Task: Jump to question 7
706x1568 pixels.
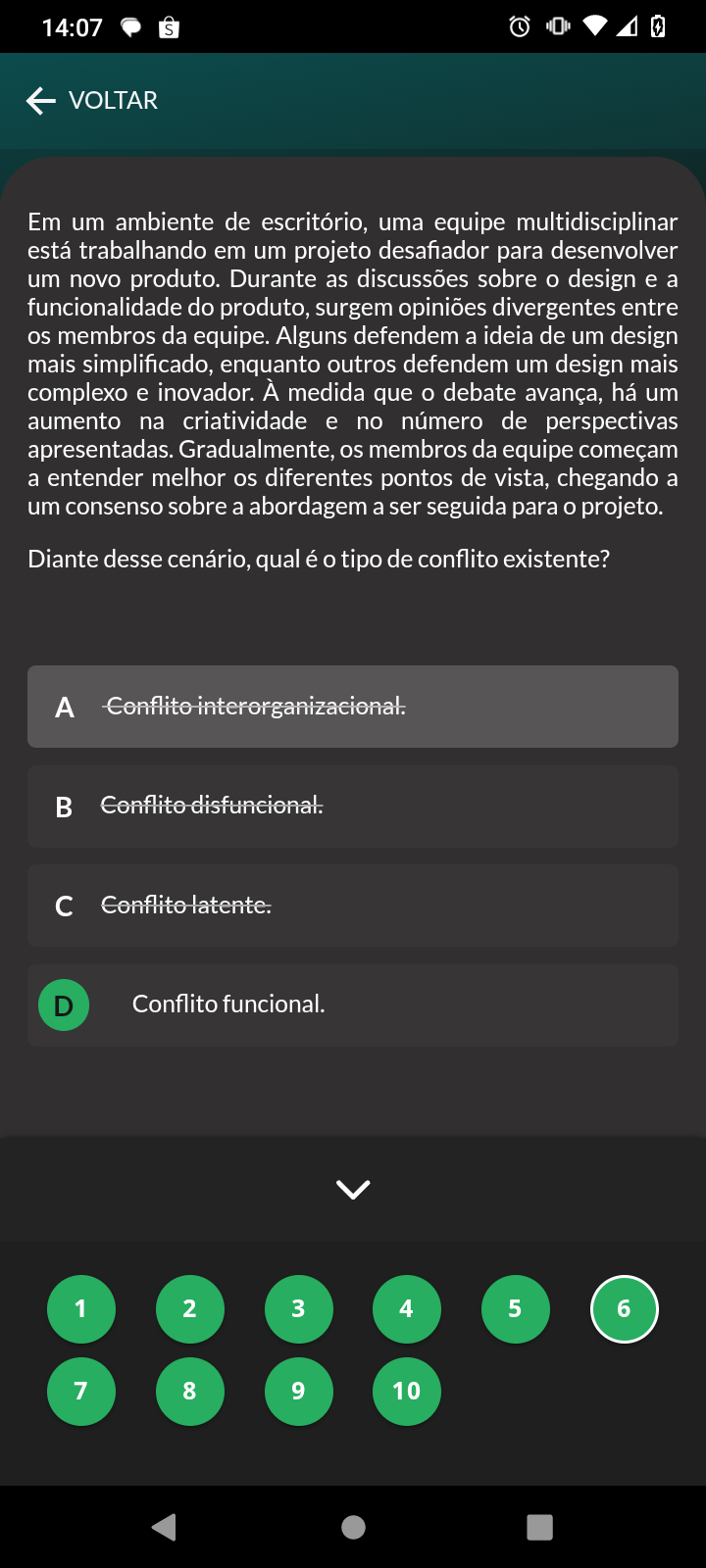Action: point(81,1392)
